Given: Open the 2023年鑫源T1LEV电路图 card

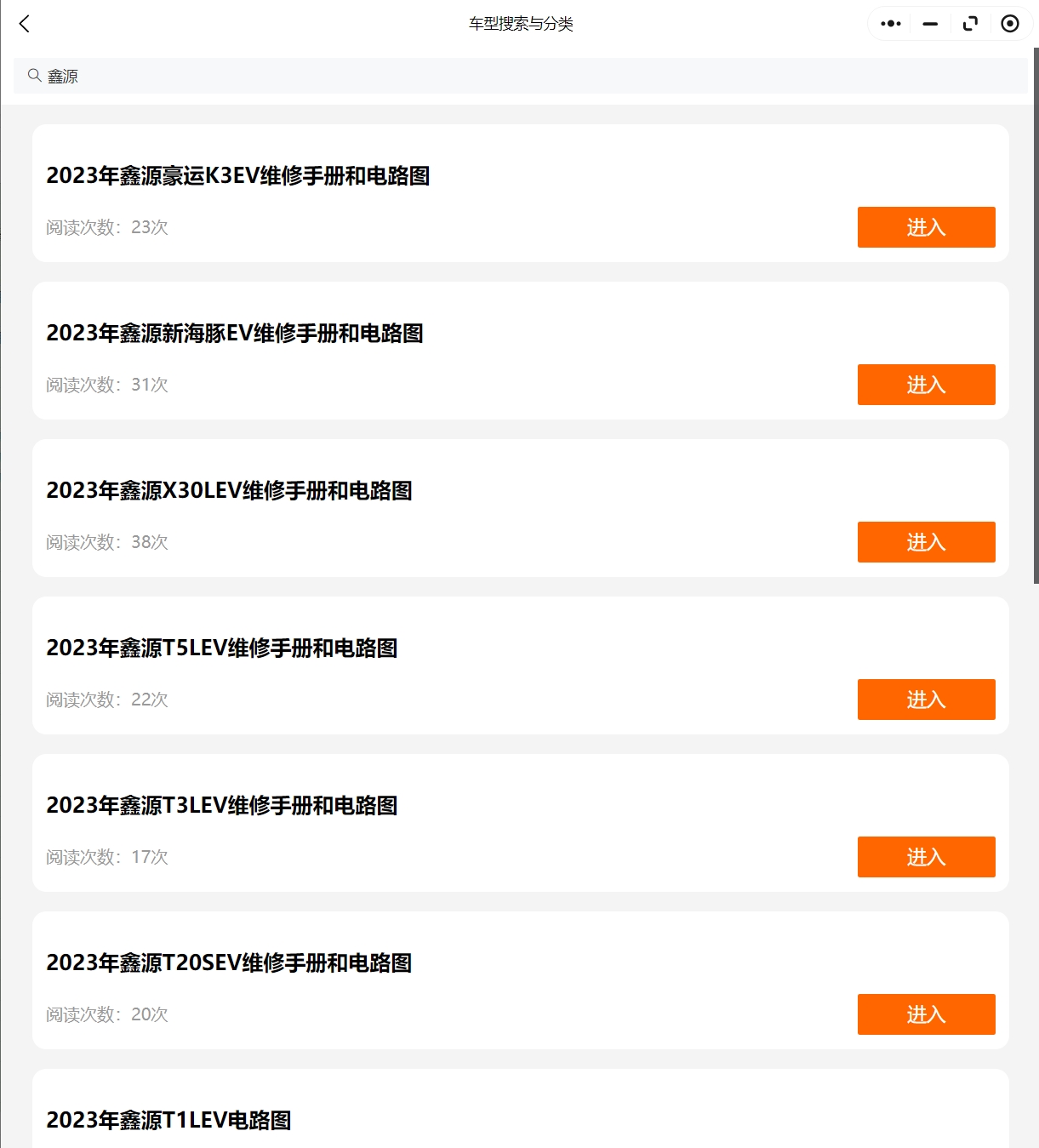Looking at the screenshot, I should point(168,1120).
